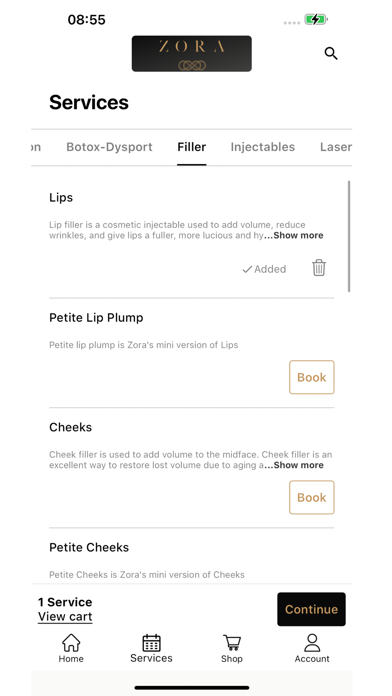
Task: Book the Petite Lip Plump service
Action: pos(312,377)
